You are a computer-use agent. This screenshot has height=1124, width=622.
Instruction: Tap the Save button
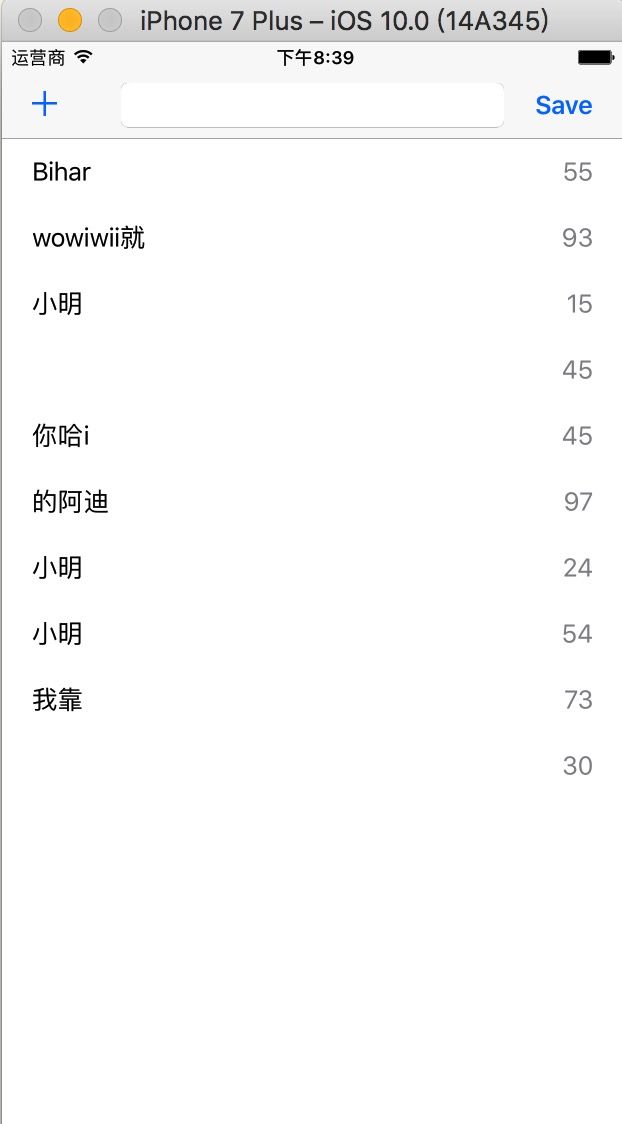tap(563, 105)
